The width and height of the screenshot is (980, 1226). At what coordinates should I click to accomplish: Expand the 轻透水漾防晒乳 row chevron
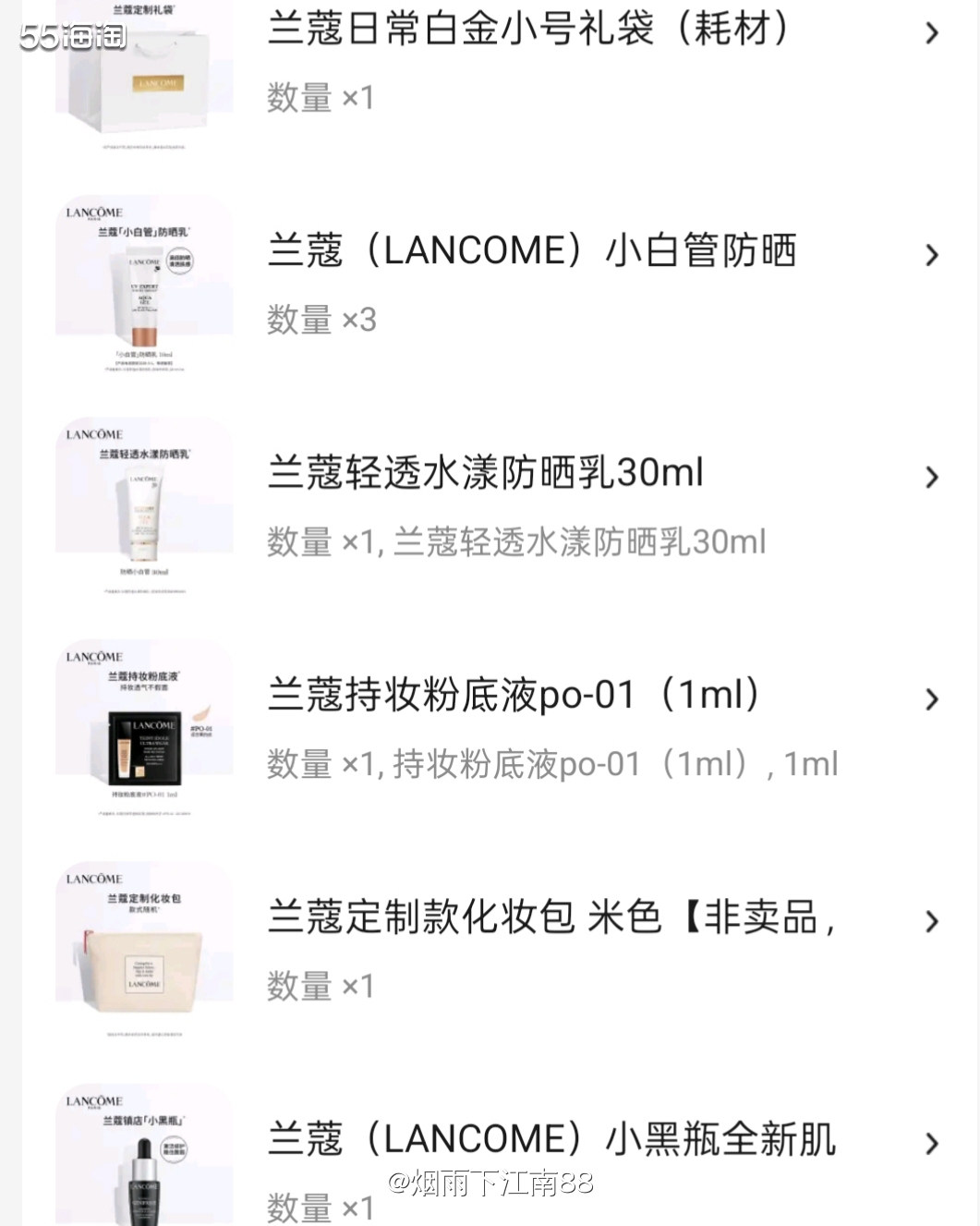pos(931,478)
